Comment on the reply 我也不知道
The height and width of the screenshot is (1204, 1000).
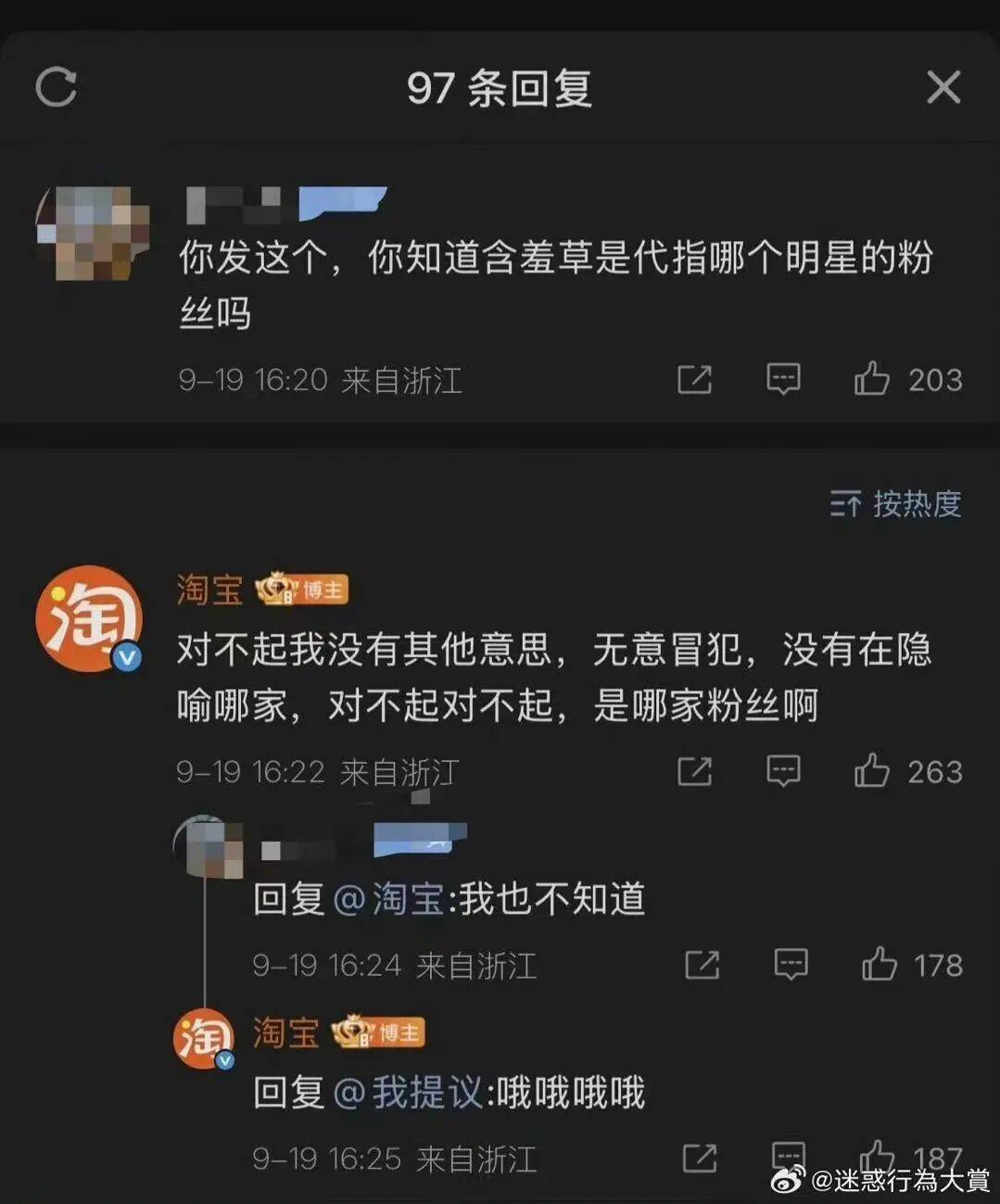(x=791, y=965)
